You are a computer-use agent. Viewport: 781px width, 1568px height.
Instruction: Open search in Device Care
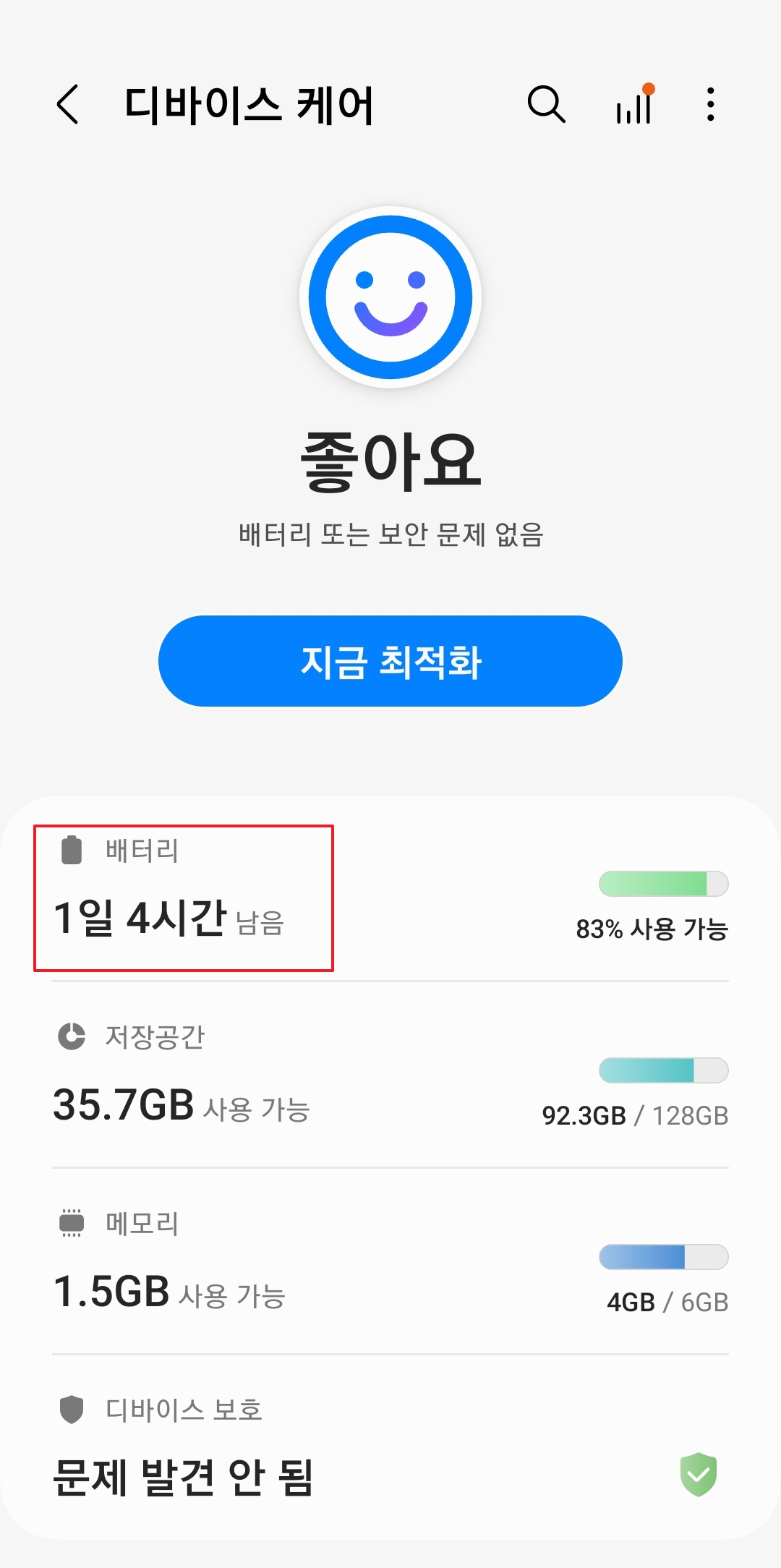pos(546,105)
